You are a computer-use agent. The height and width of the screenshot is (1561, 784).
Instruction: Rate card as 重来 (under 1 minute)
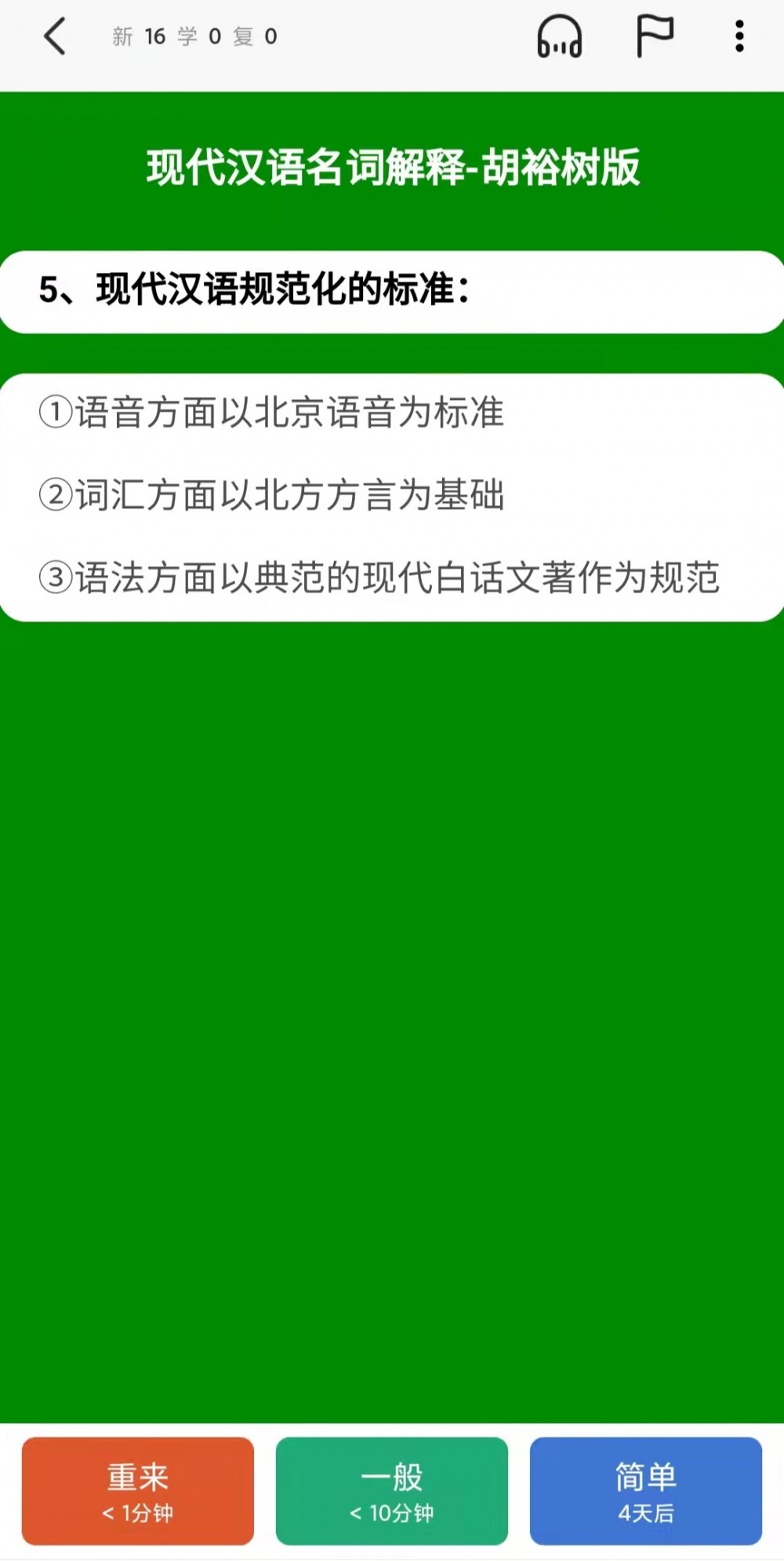pyautogui.click(x=138, y=1490)
